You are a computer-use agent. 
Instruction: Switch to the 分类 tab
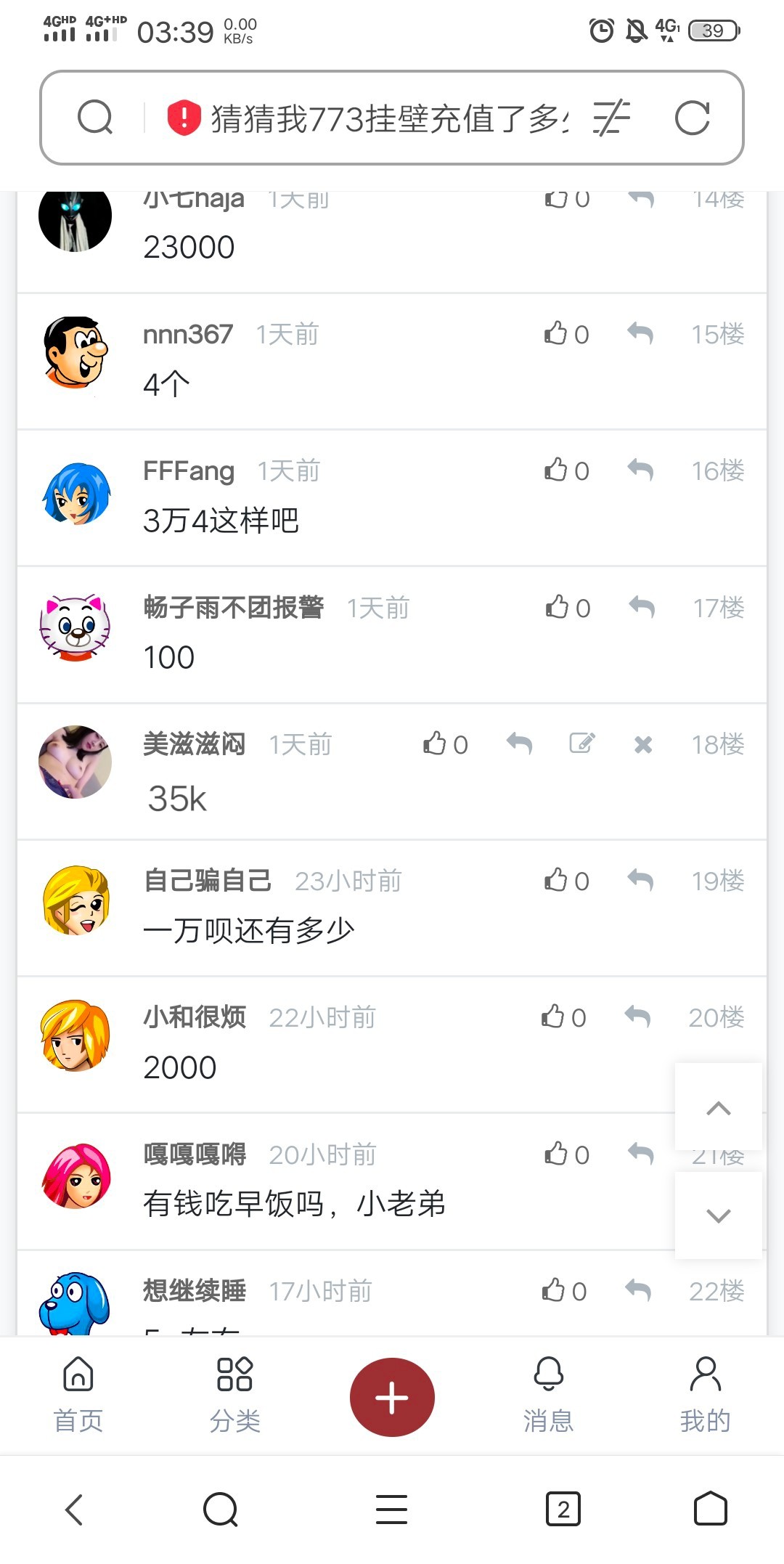coord(234,1395)
